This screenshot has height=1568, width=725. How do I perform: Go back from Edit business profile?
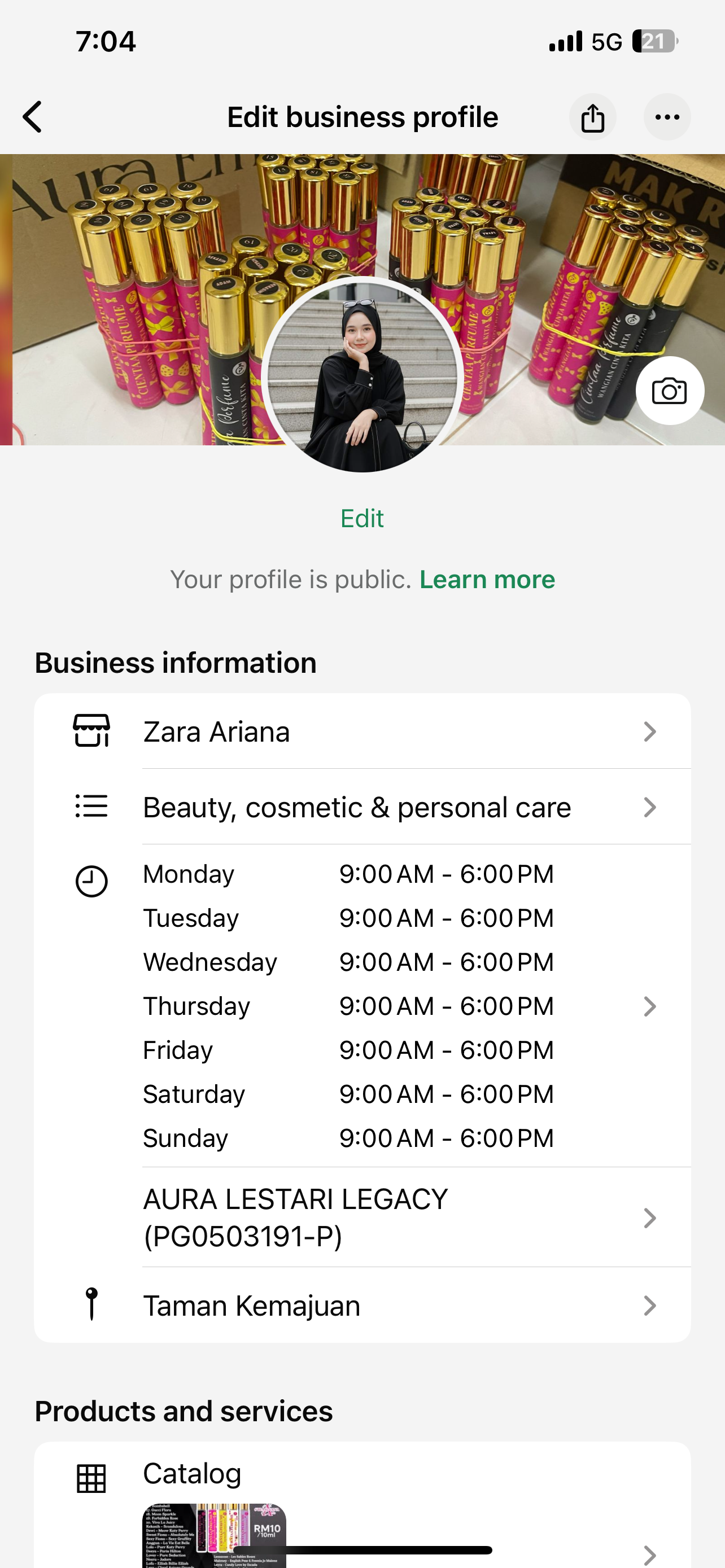coord(33,117)
